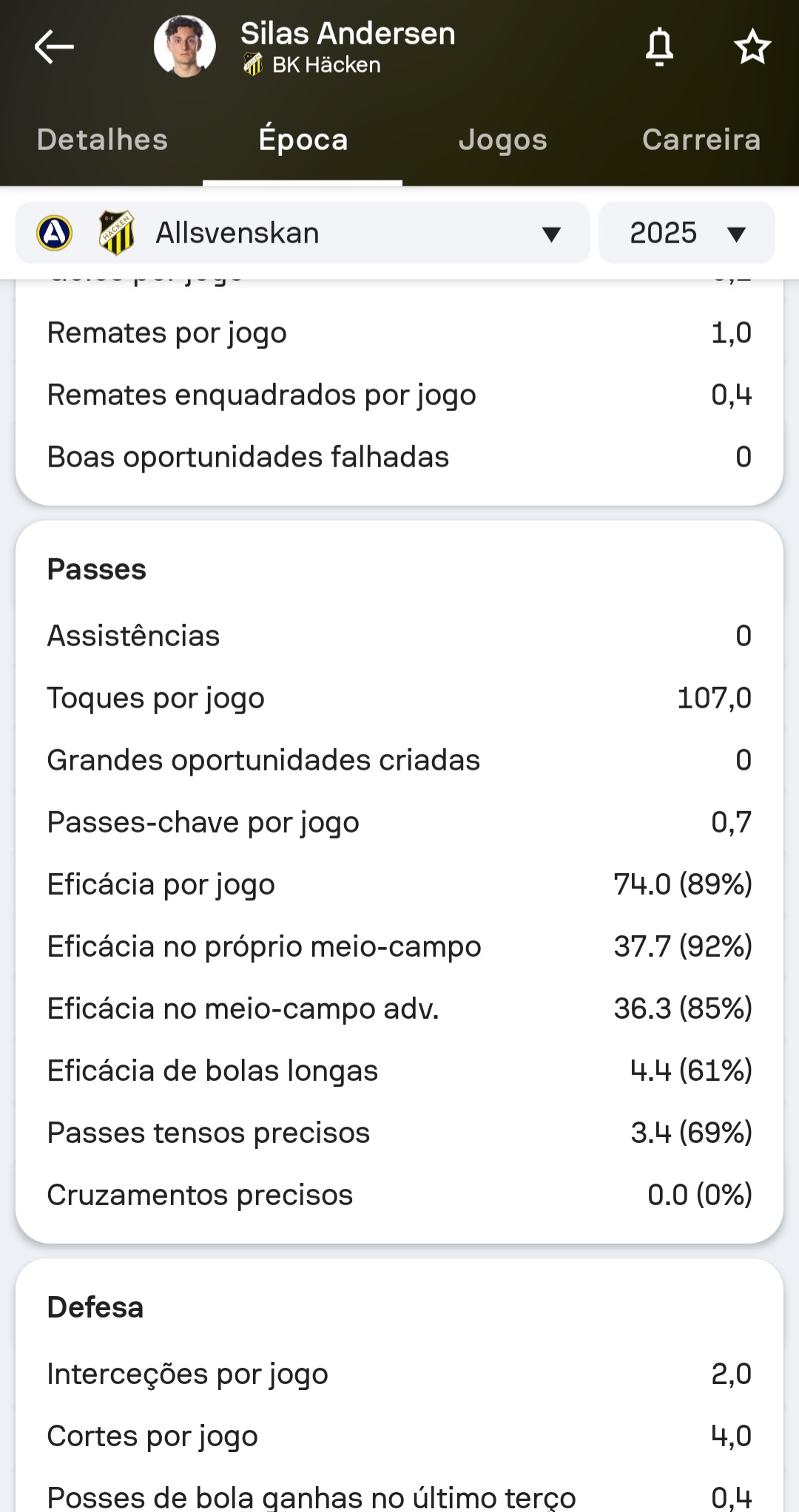
Task: Add Silas Andersen to favorites
Action: (x=752, y=47)
